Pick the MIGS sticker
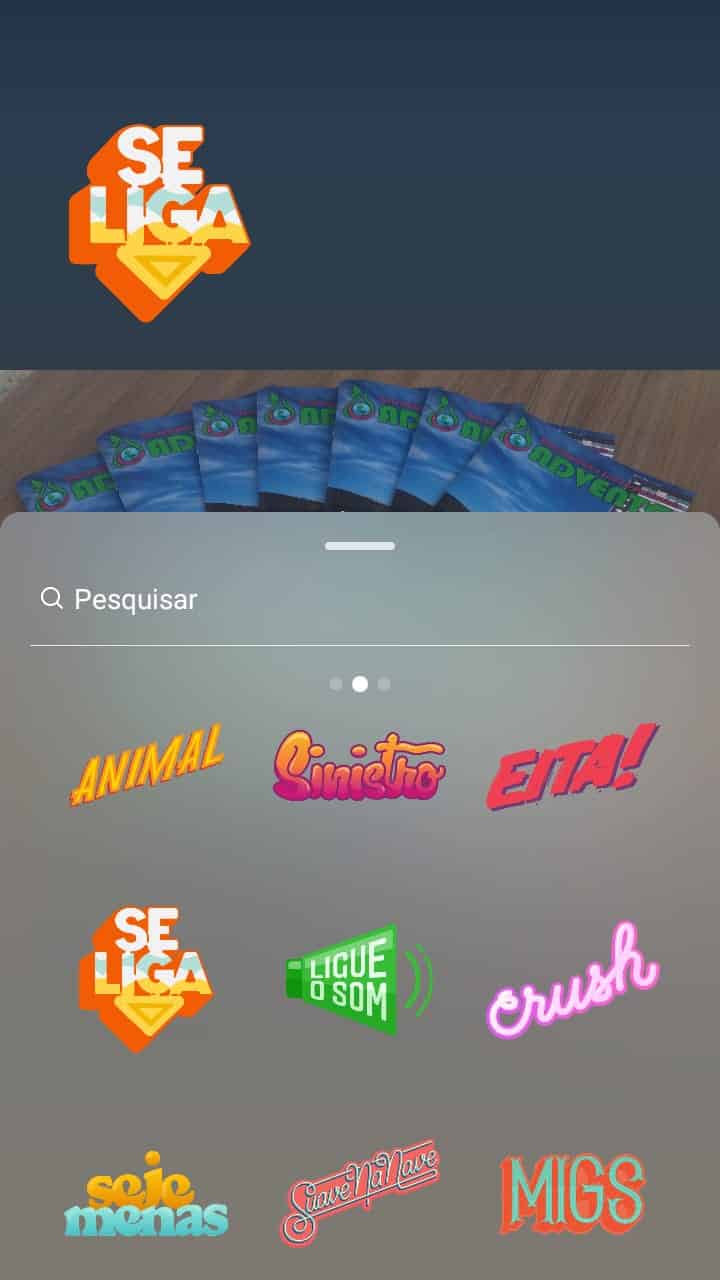This screenshot has height=1280, width=720. tap(572, 1193)
